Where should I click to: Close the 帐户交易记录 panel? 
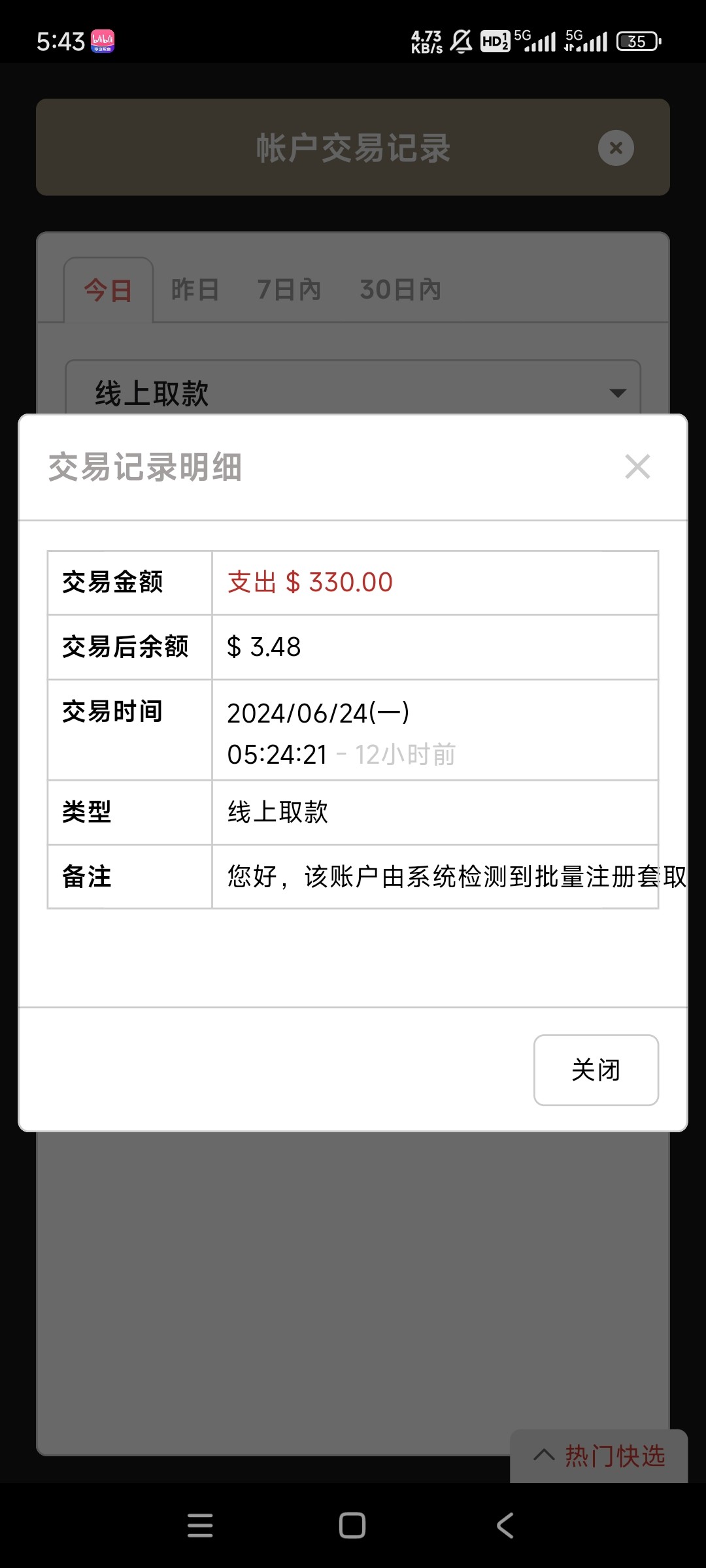tap(615, 148)
